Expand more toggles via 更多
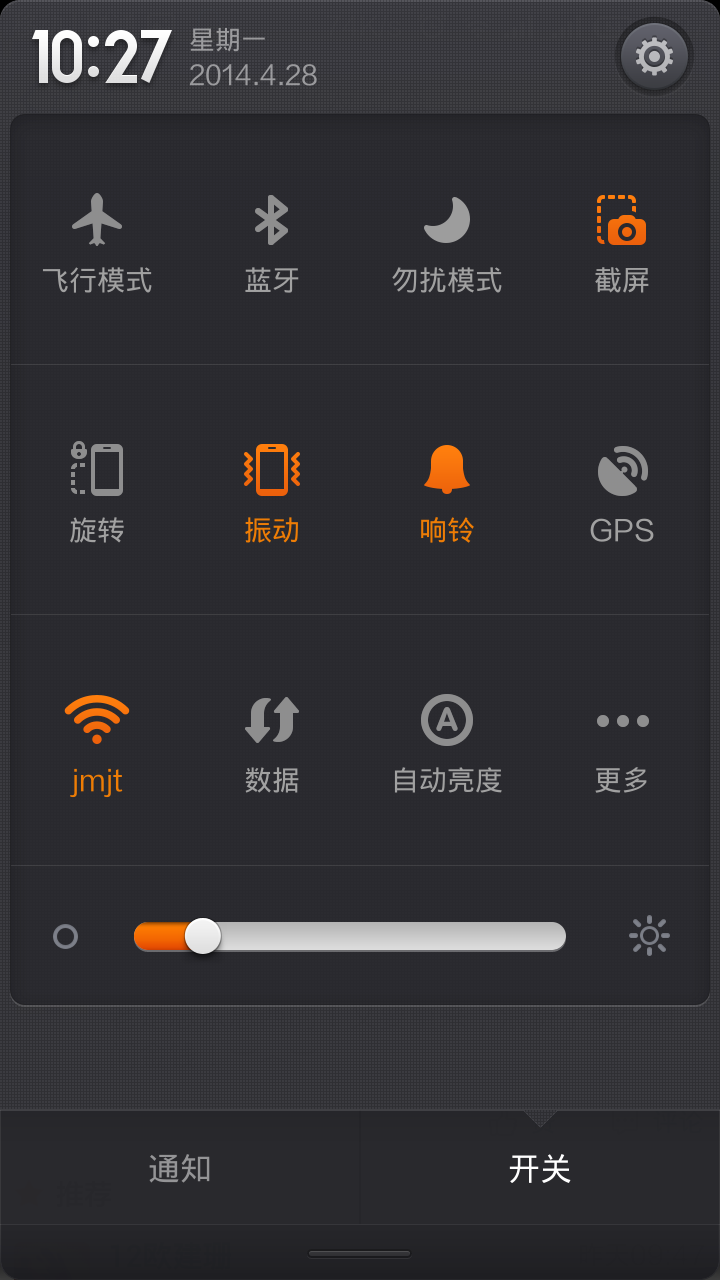This screenshot has width=720, height=1280. point(622,718)
